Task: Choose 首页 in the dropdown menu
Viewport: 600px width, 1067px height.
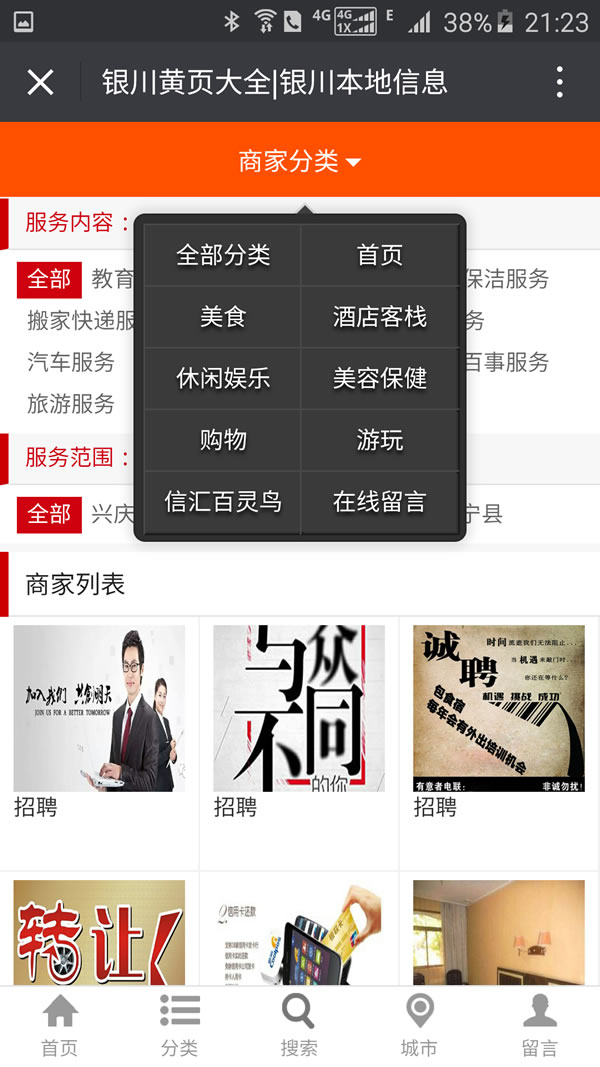Action: tap(380, 255)
